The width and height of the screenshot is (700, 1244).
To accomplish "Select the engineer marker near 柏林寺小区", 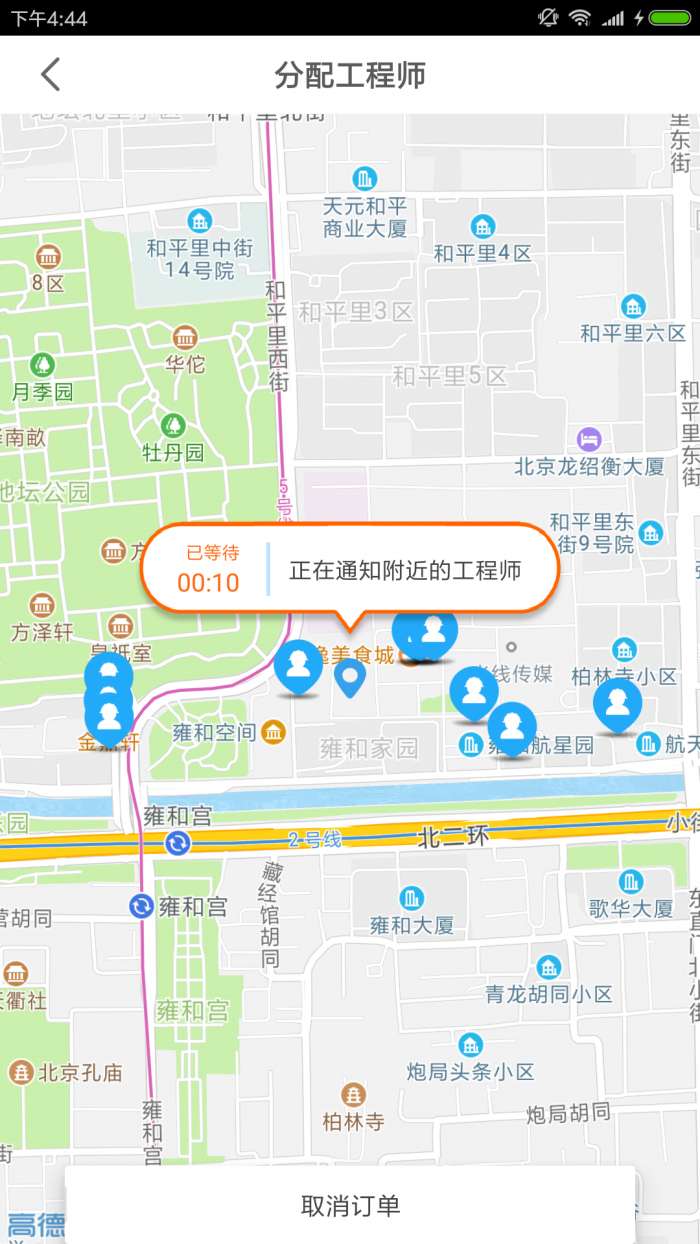I will (617, 704).
